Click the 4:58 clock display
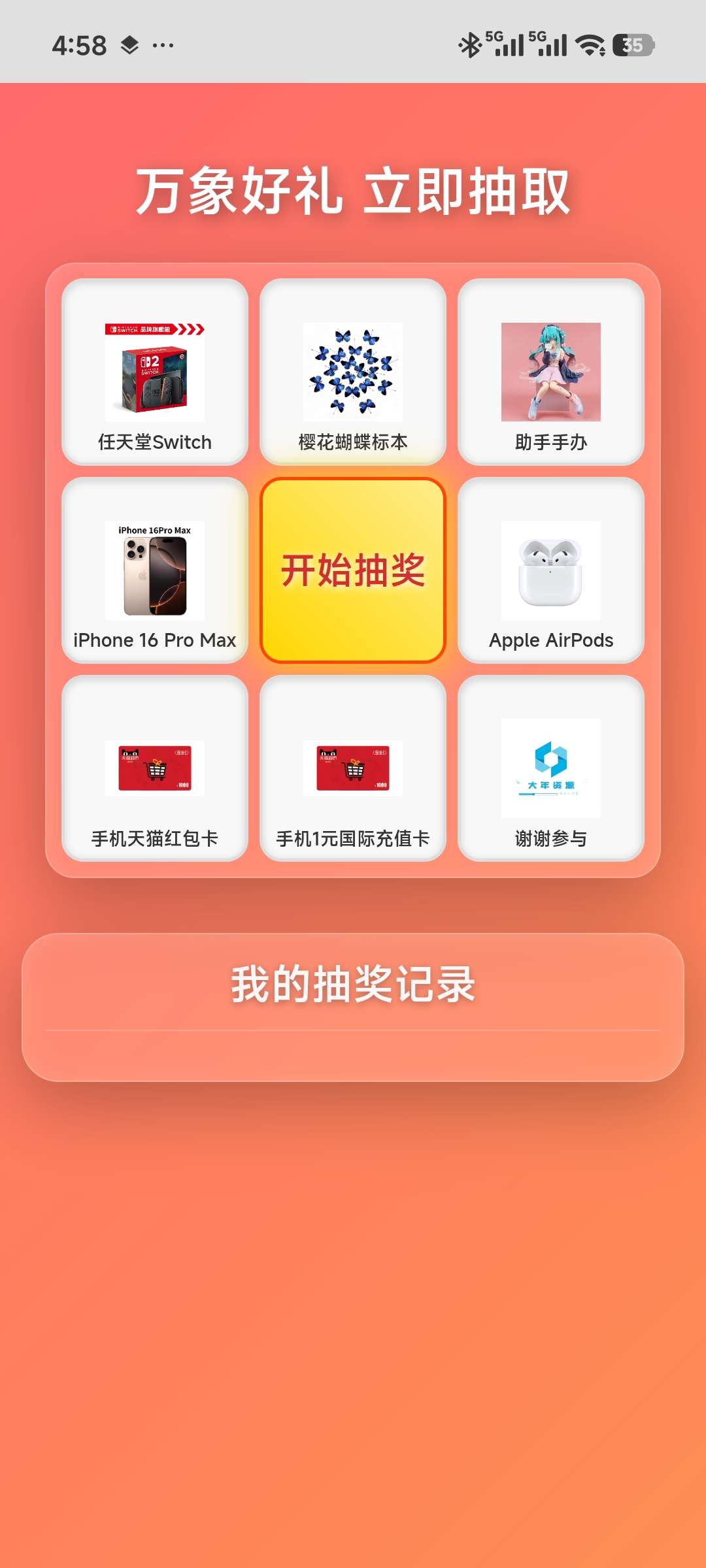 pos(77,44)
